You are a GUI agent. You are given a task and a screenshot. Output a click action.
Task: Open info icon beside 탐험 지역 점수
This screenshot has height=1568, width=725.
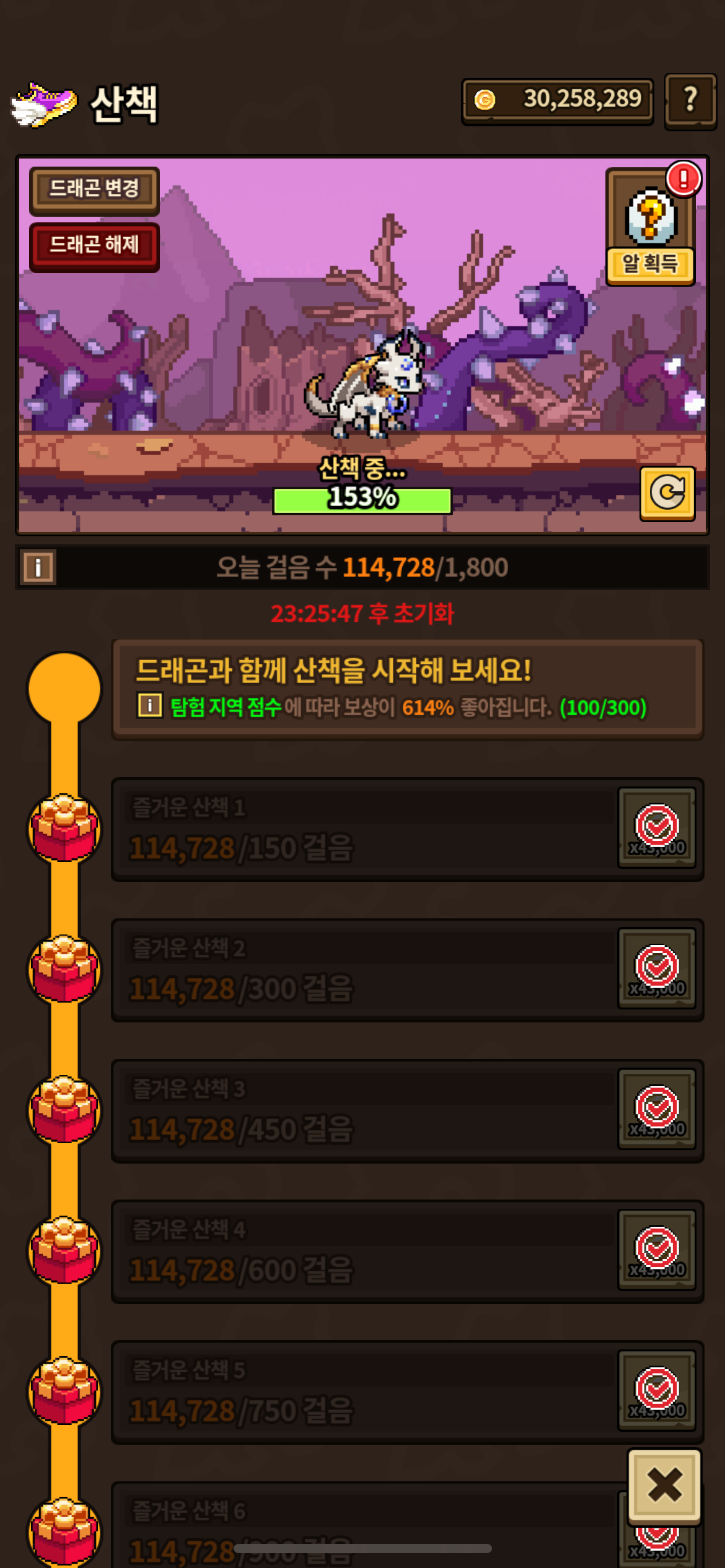click(x=149, y=705)
